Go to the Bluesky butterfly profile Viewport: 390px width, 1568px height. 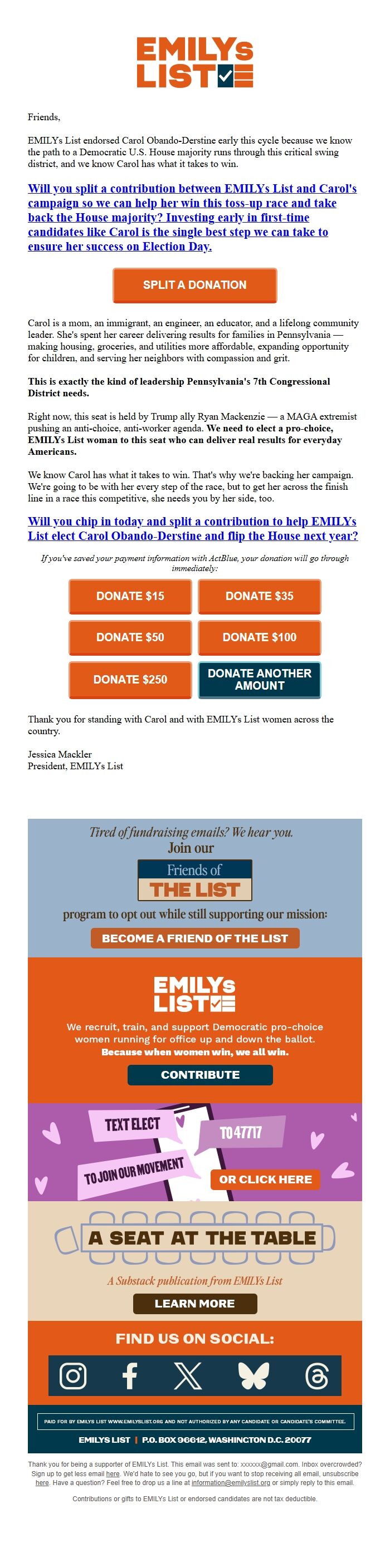(x=253, y=1375)
